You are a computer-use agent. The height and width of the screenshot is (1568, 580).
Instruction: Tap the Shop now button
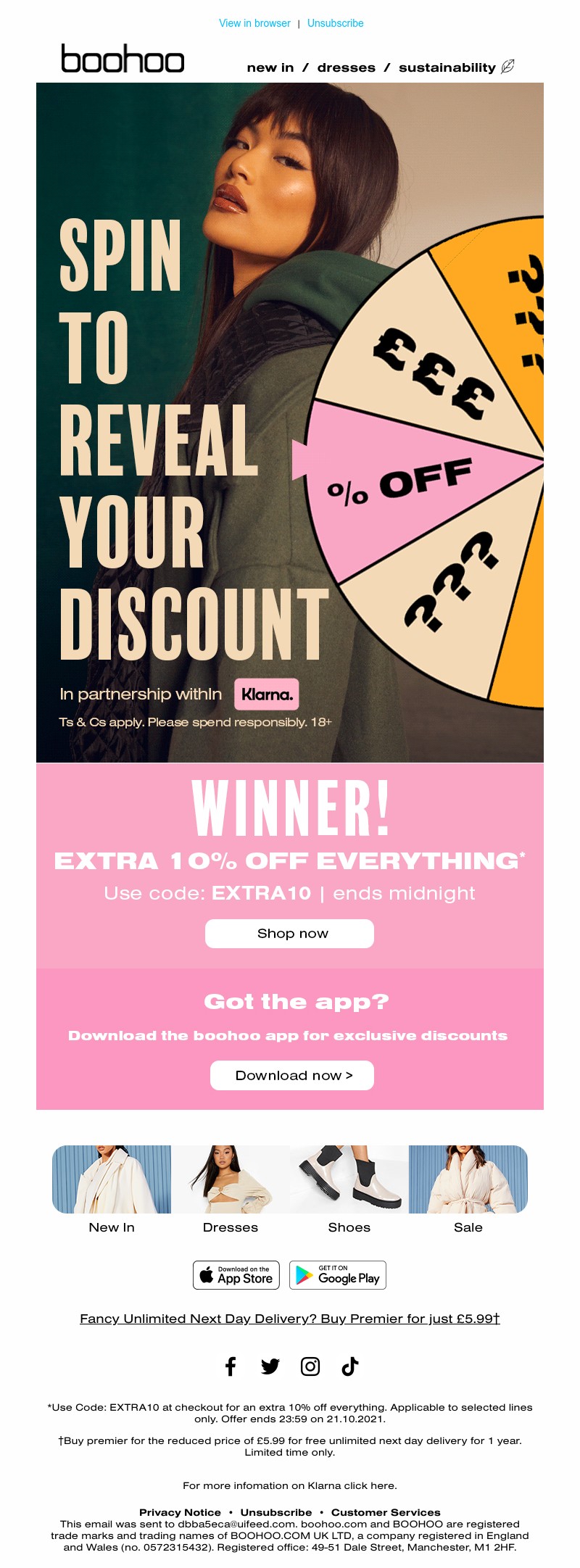pyautogui.click(x=289, y=933)
